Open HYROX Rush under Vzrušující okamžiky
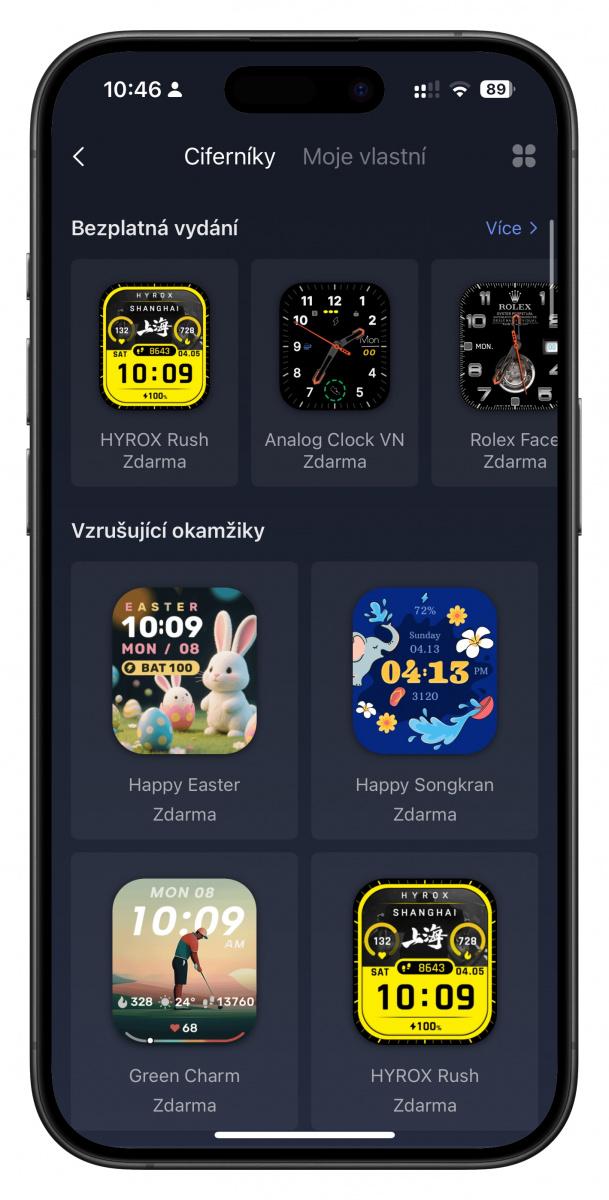 (424, 991)
